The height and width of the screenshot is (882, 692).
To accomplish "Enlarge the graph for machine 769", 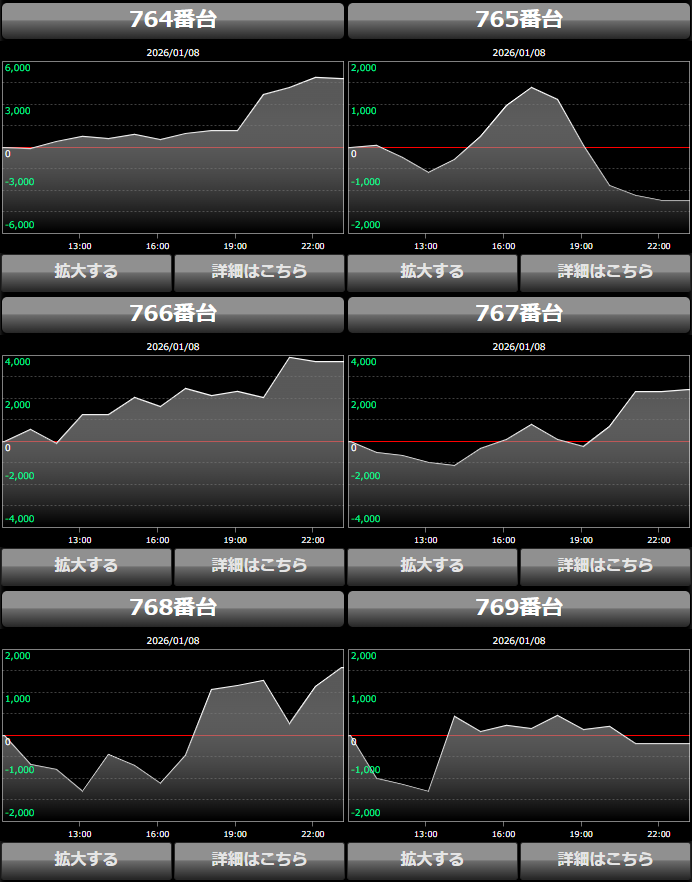I will tap(432, 859).
